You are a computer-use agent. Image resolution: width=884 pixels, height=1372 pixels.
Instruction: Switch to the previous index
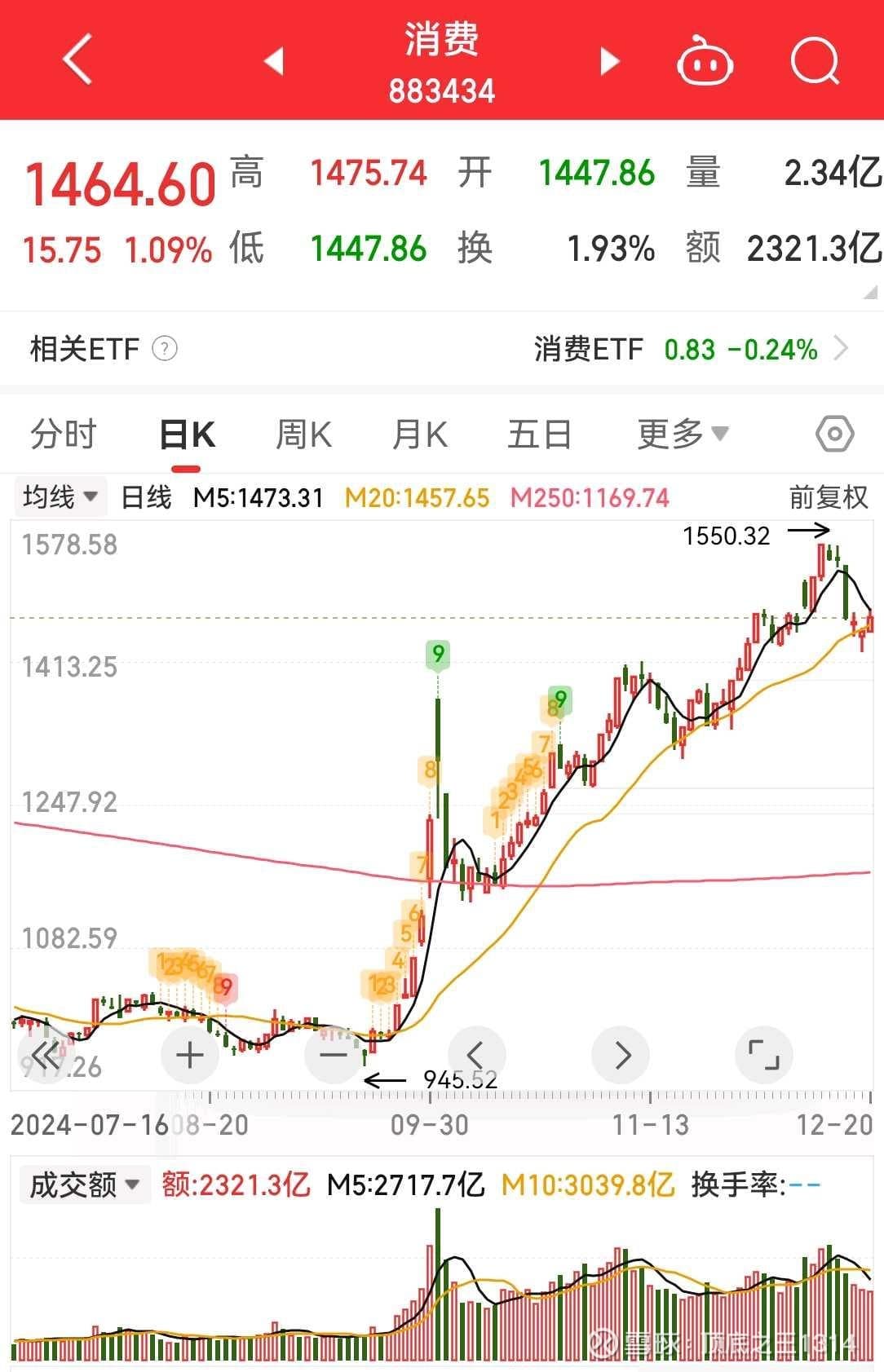[274, 60]
